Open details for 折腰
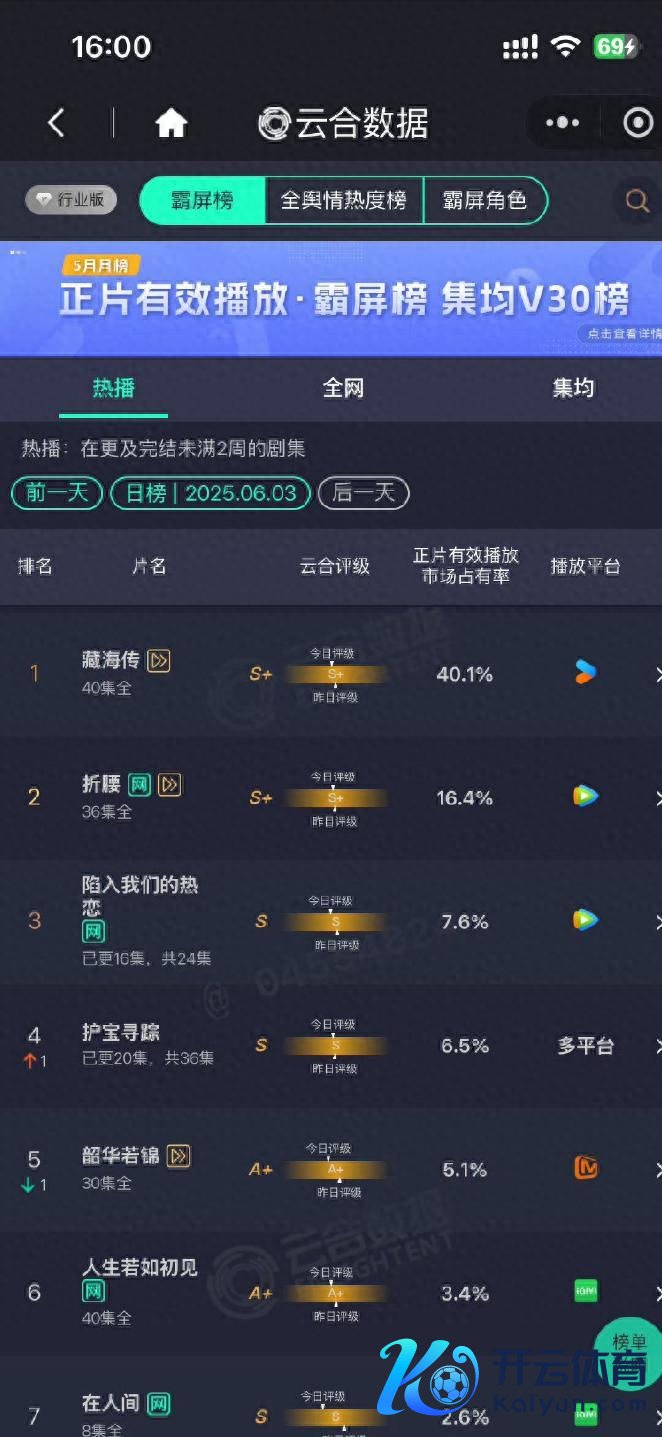The width and height of the screenshot is (662, 1437). [101, 785]
